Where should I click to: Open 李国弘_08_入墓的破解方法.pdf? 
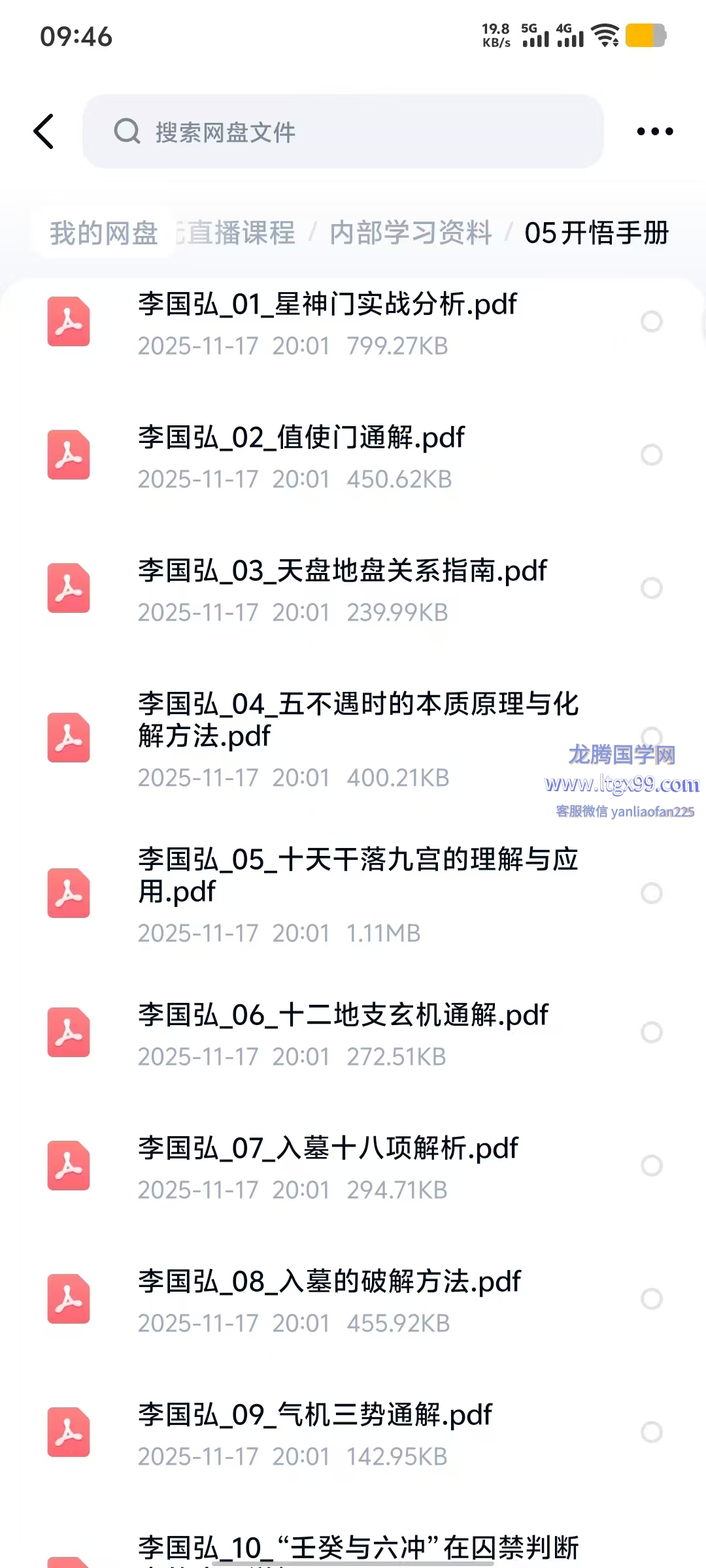pos(329,1299)
